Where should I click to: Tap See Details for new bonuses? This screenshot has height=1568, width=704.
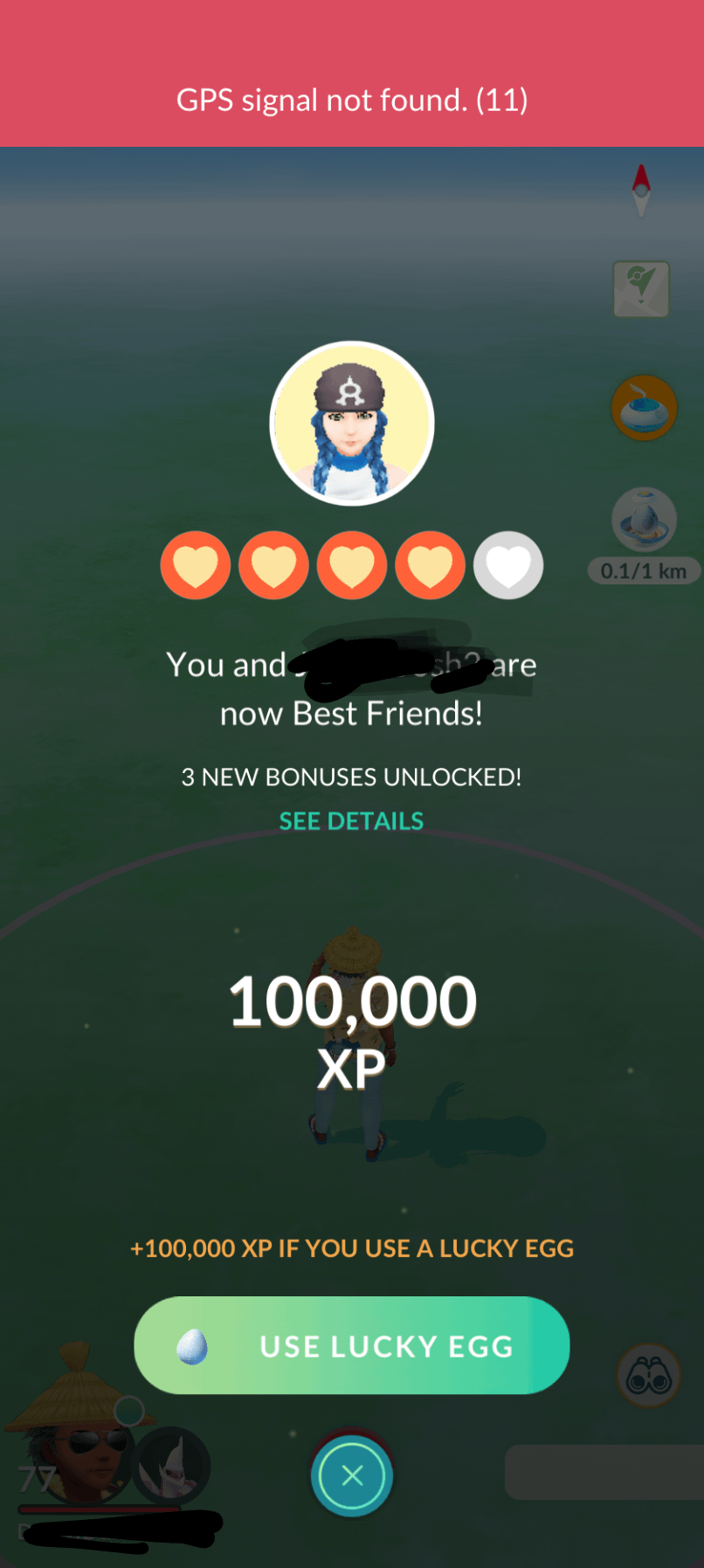pos(351,821)
